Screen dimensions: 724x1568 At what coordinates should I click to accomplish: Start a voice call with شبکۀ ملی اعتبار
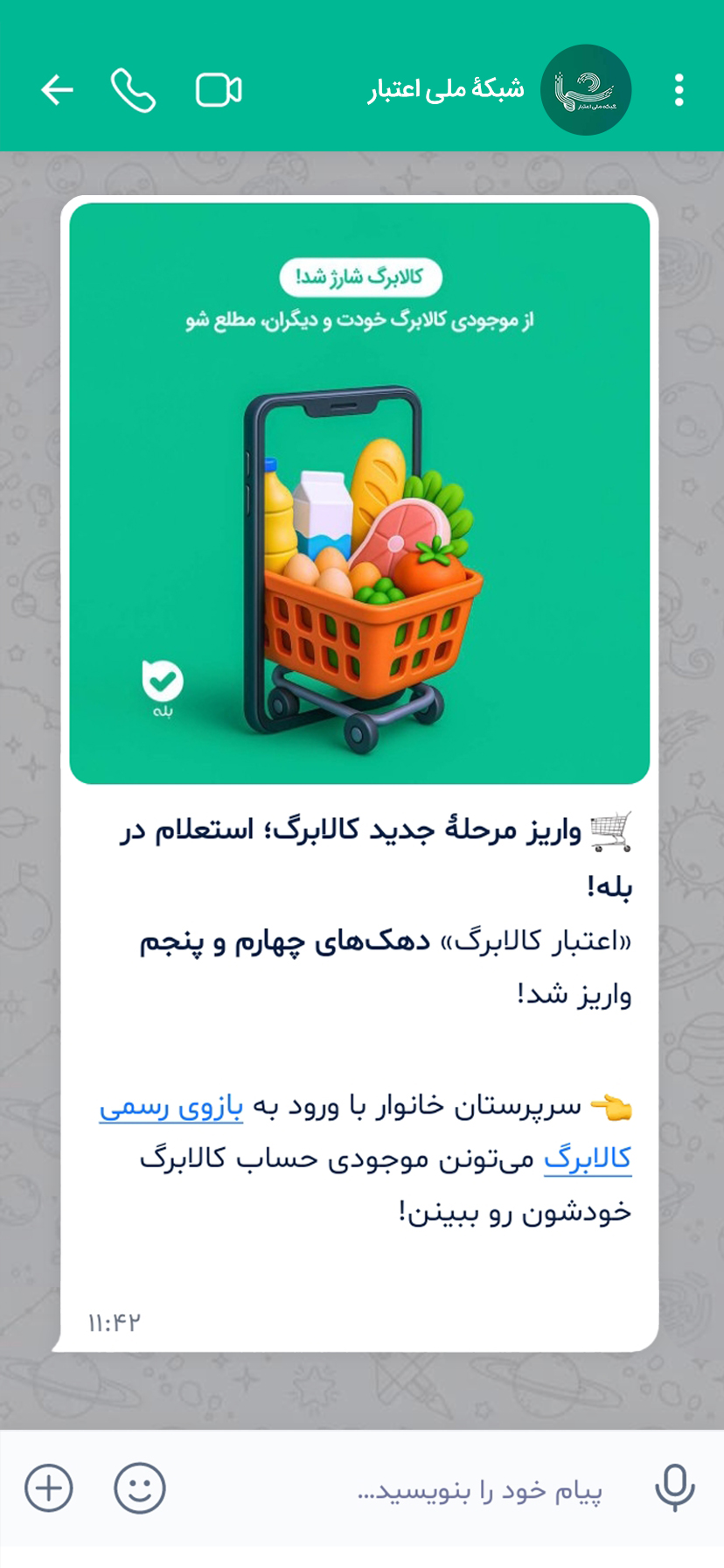point(134,90)
